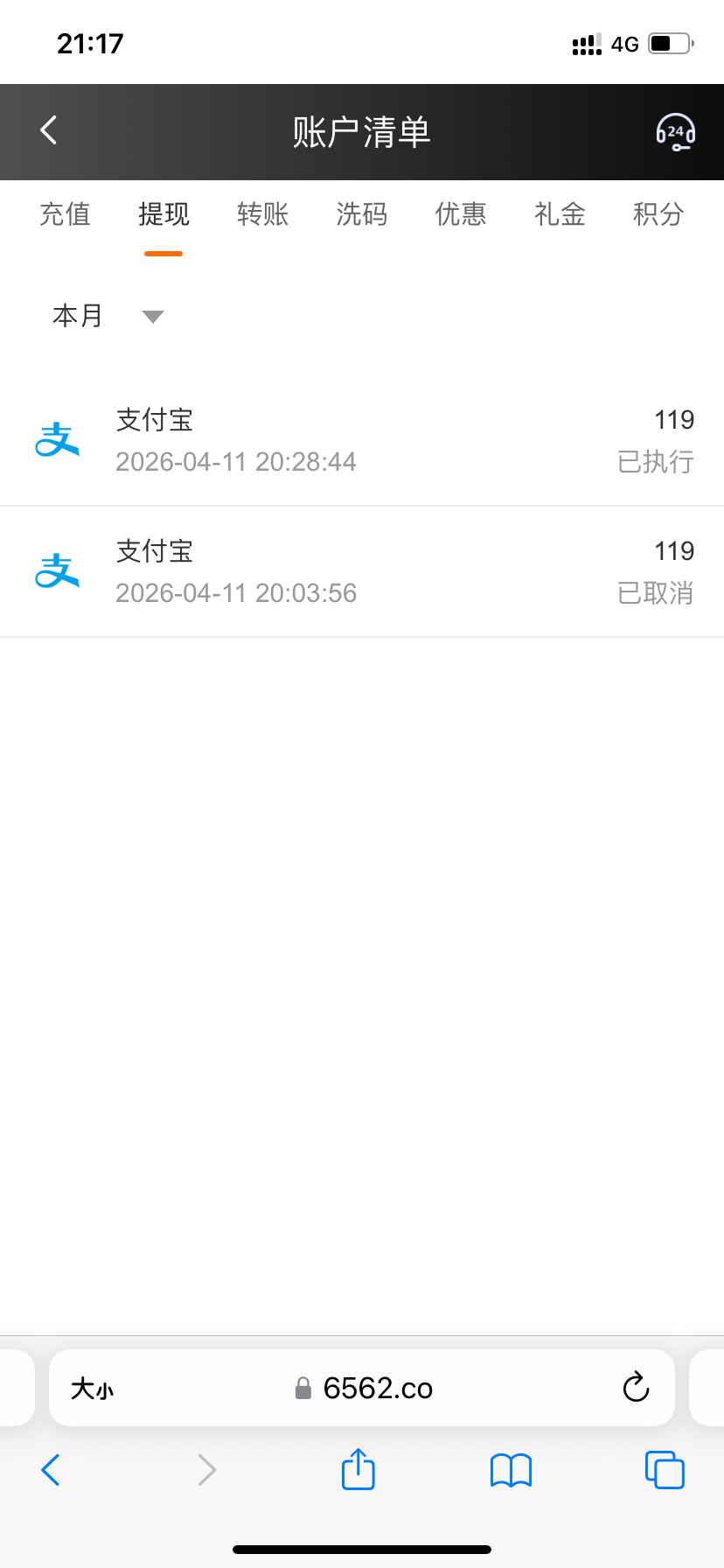The width and height of the screenshot is (724, 1568).
Task: Open the 洗码 tab
Action: (x=361, y=214)
